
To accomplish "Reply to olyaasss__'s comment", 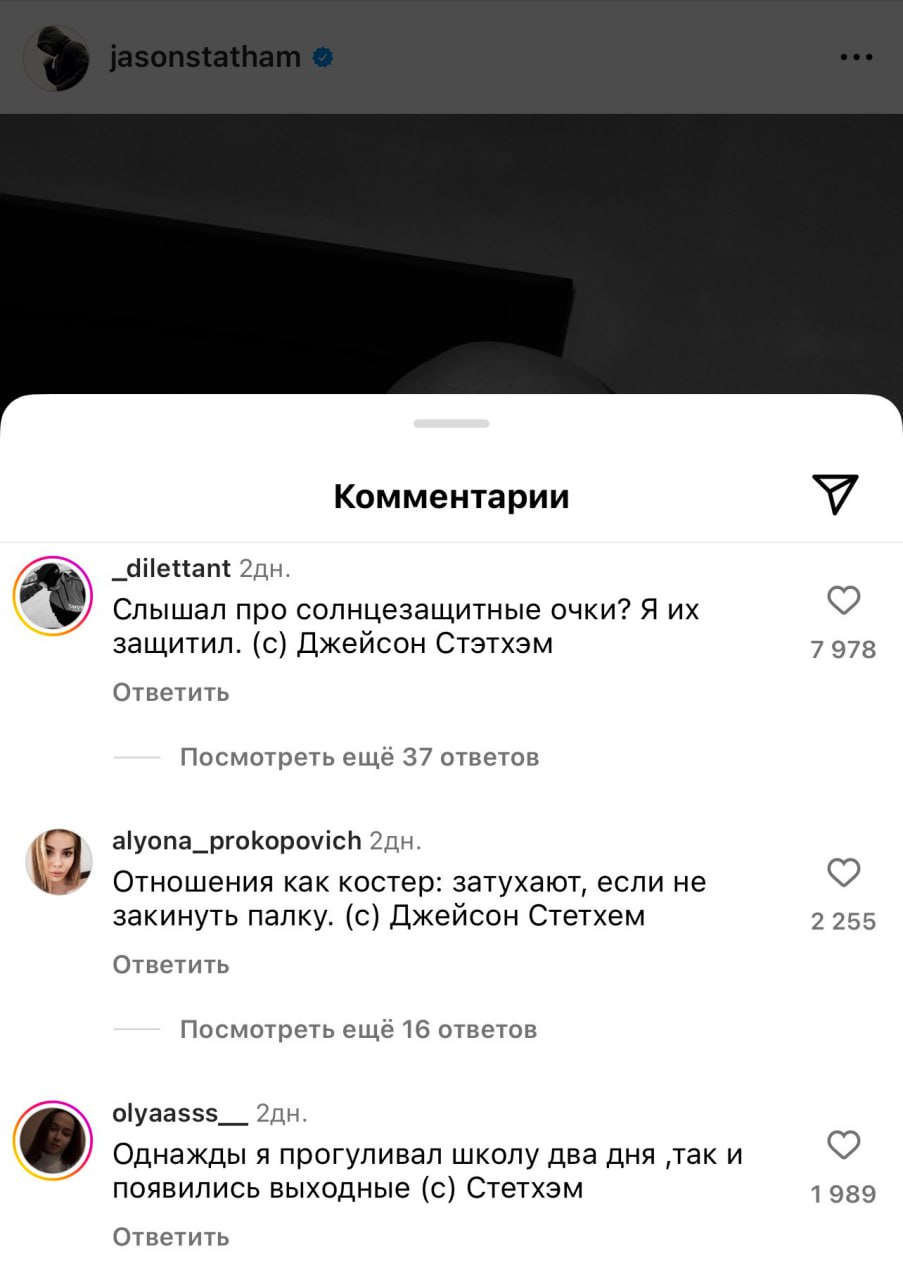I will click(171, 1237).
